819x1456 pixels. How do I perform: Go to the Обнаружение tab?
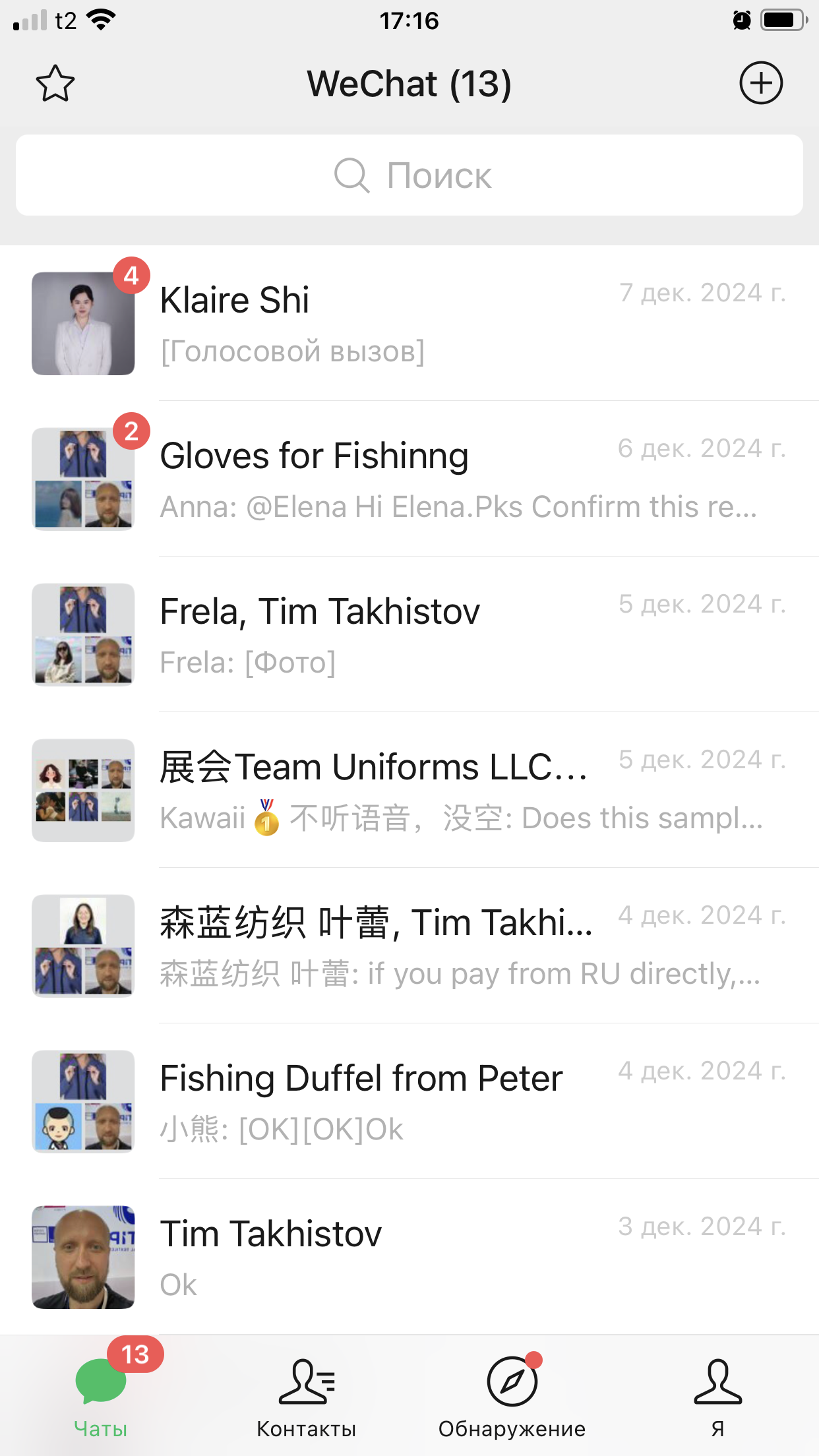coord(512,1395)
